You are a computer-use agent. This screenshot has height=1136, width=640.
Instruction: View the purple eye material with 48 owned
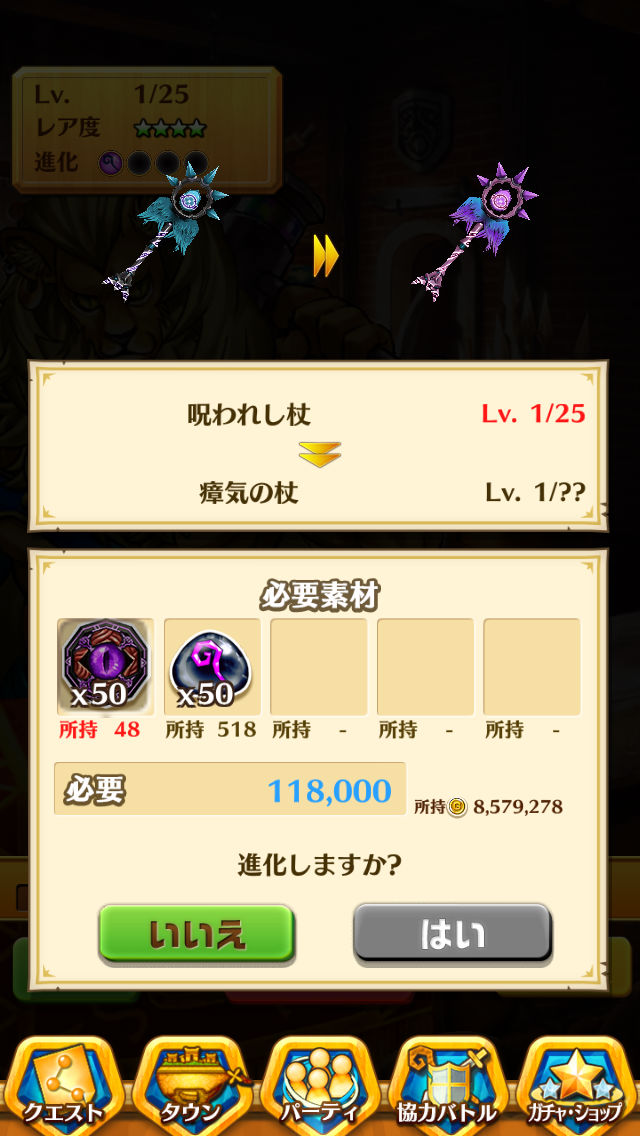click(x=105, y=666)
